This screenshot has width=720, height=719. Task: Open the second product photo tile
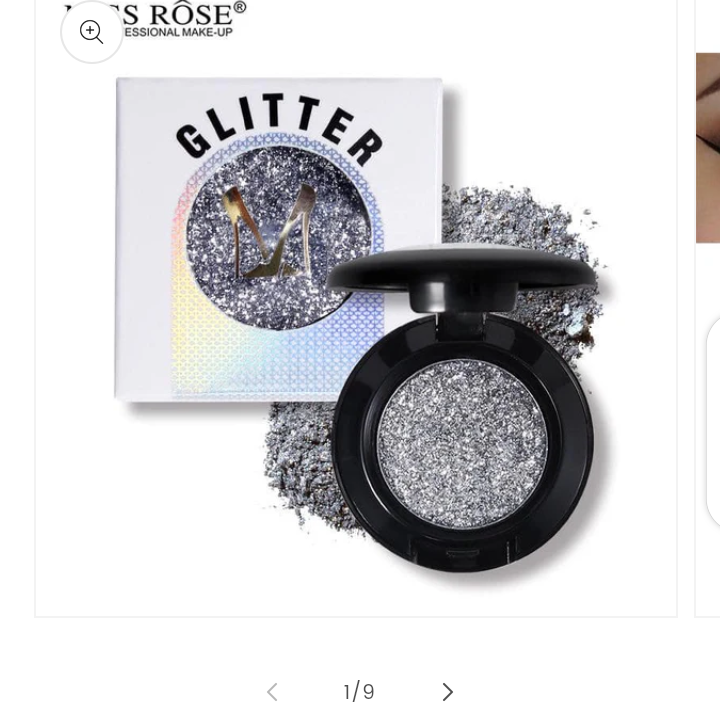click(x=708, y=148)
